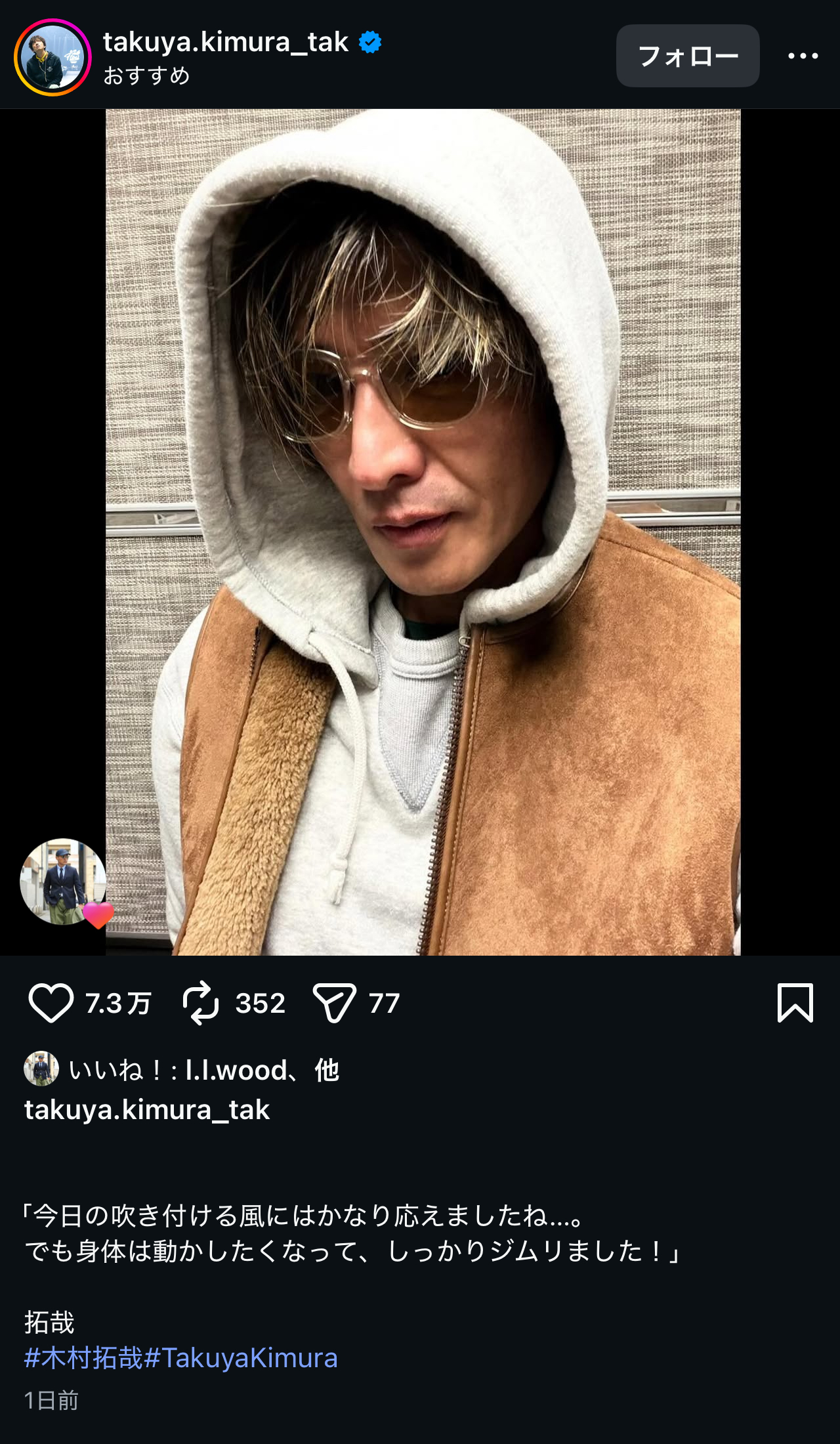840x1444 pixels.
Task: Like the post with the heart icon
Action: [x=51, y=1002]
